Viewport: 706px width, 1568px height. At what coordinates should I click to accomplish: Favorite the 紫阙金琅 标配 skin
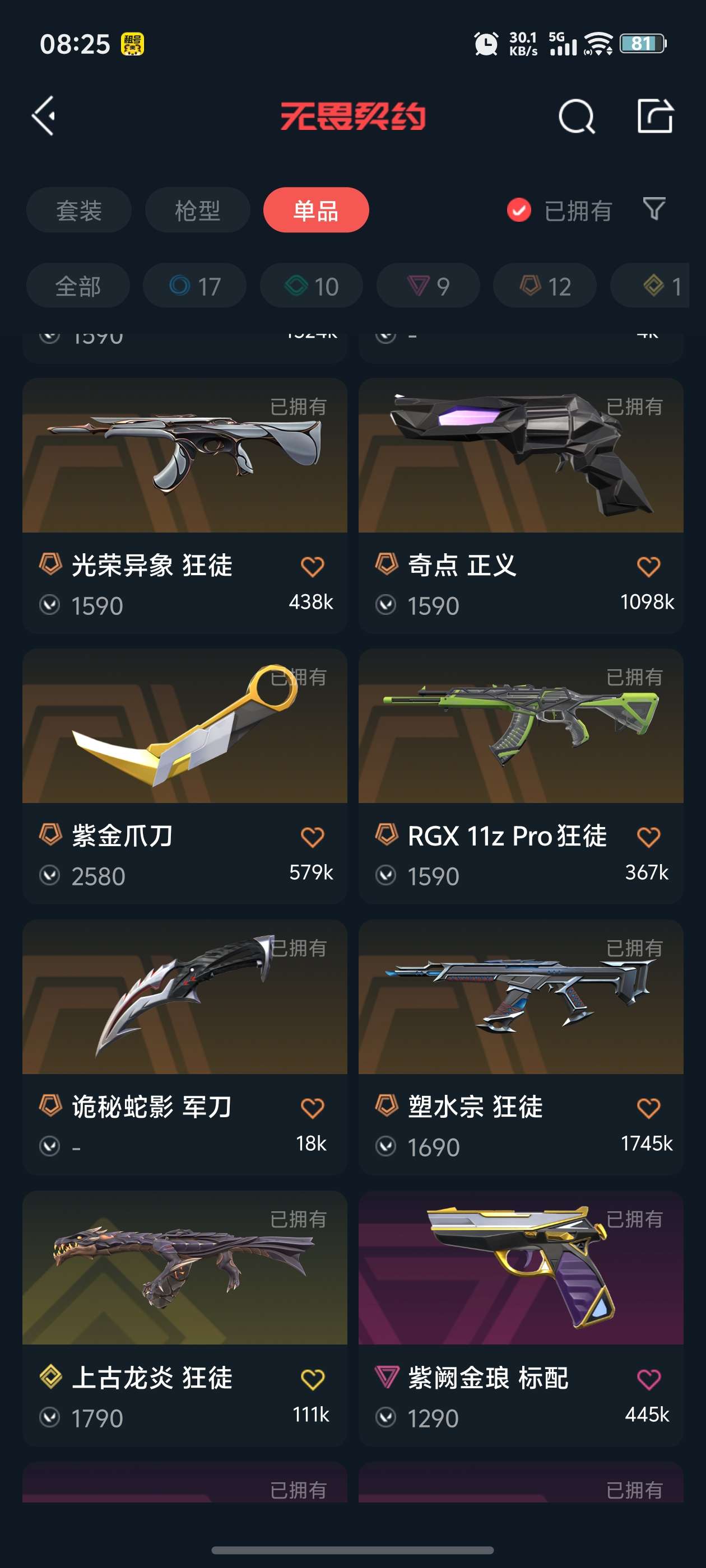pos(648,1379)
